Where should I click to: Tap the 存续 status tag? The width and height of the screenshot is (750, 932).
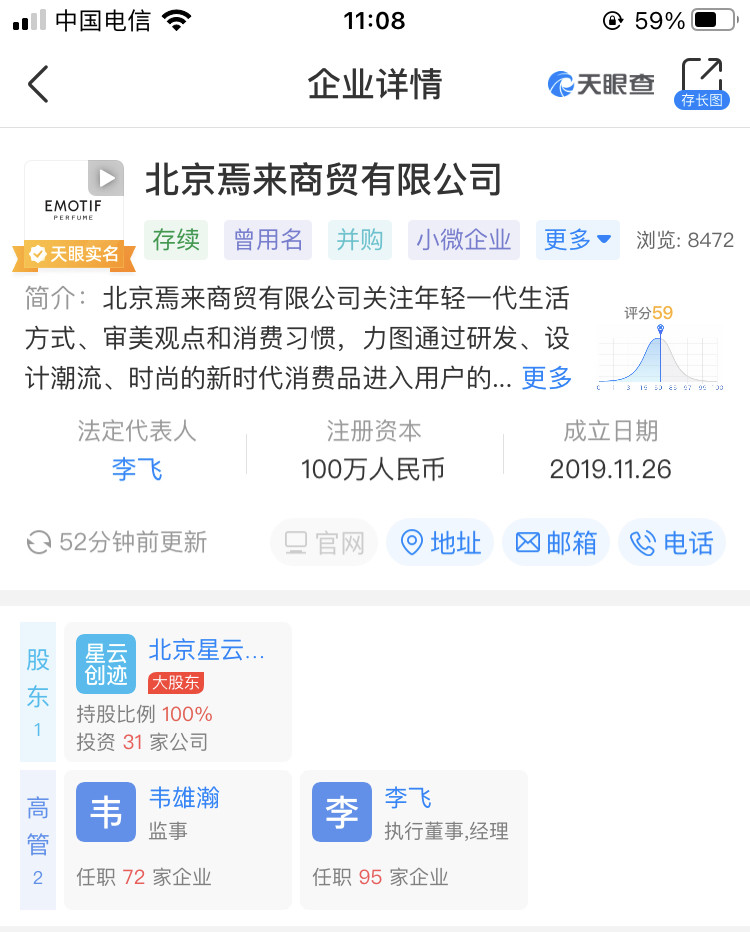pos(176,240)
